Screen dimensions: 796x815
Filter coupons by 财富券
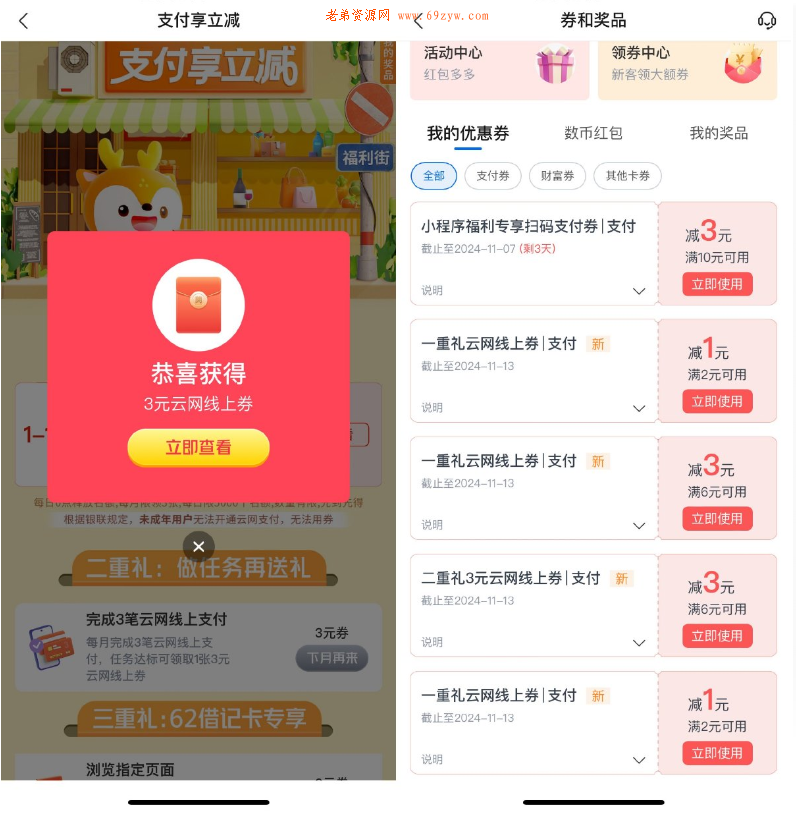[557, 176]
